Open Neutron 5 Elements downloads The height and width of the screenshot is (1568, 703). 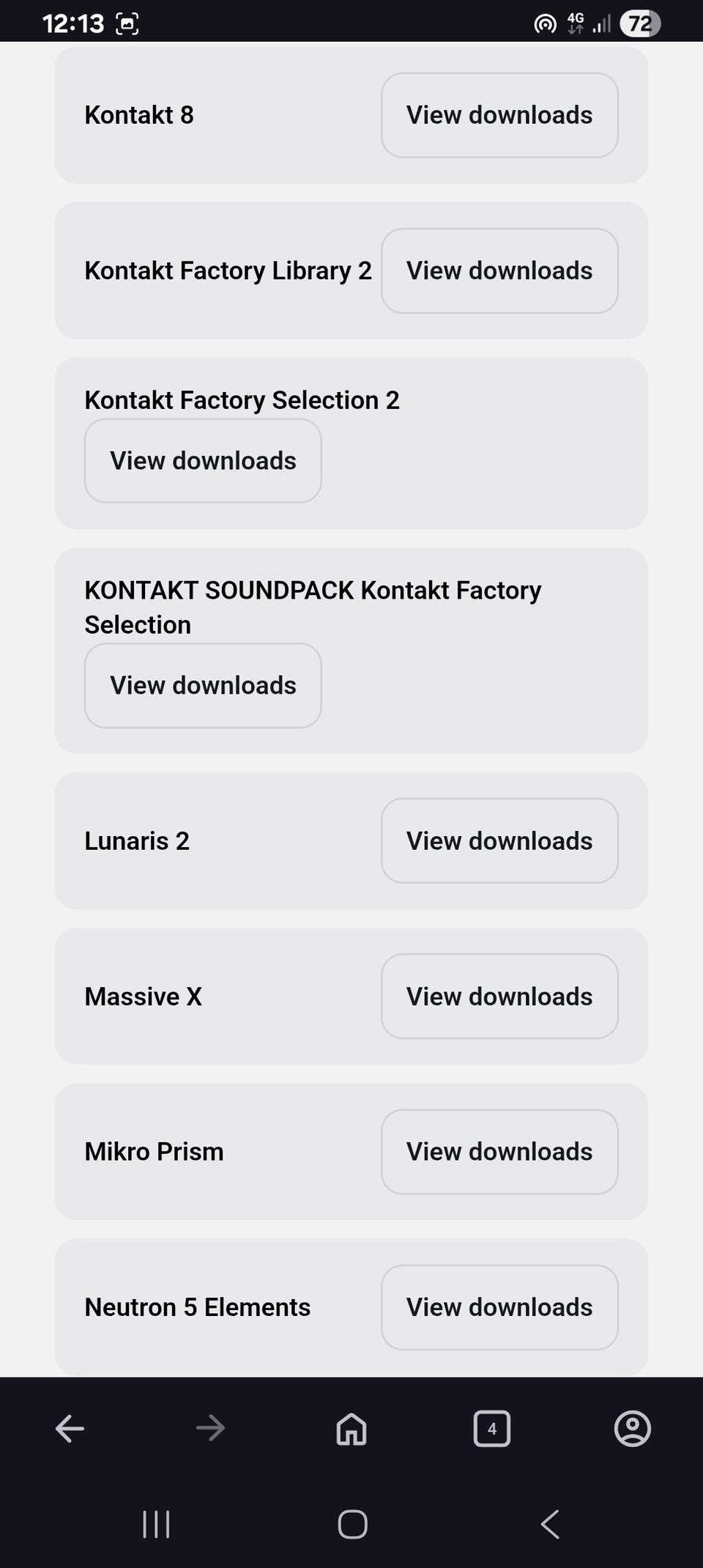pos(499,1307)
